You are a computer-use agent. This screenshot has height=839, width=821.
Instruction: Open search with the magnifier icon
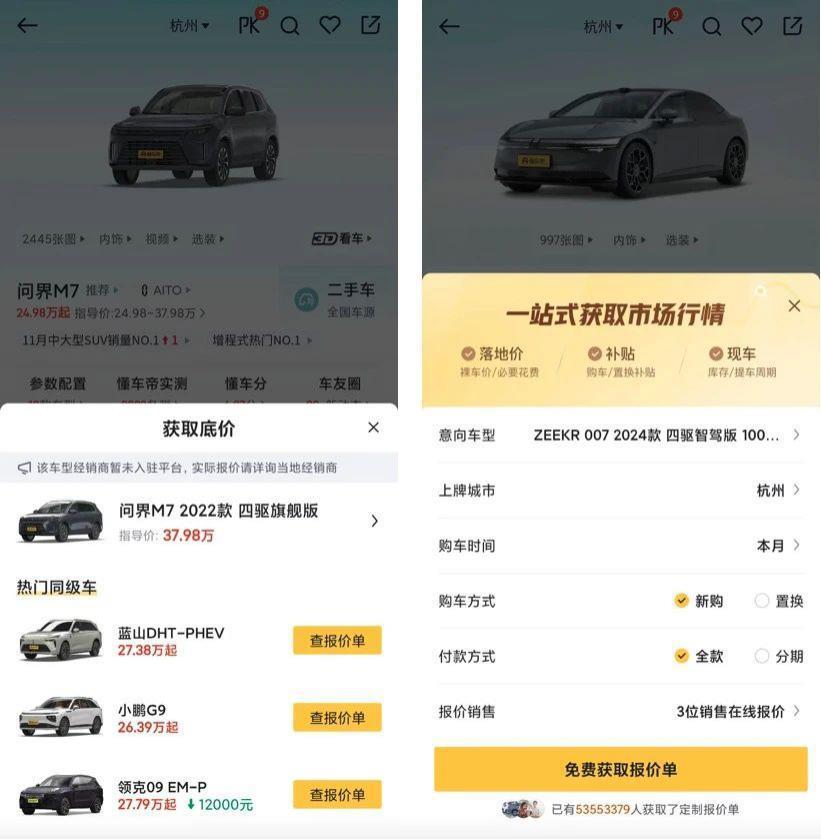tap(289, 25)
